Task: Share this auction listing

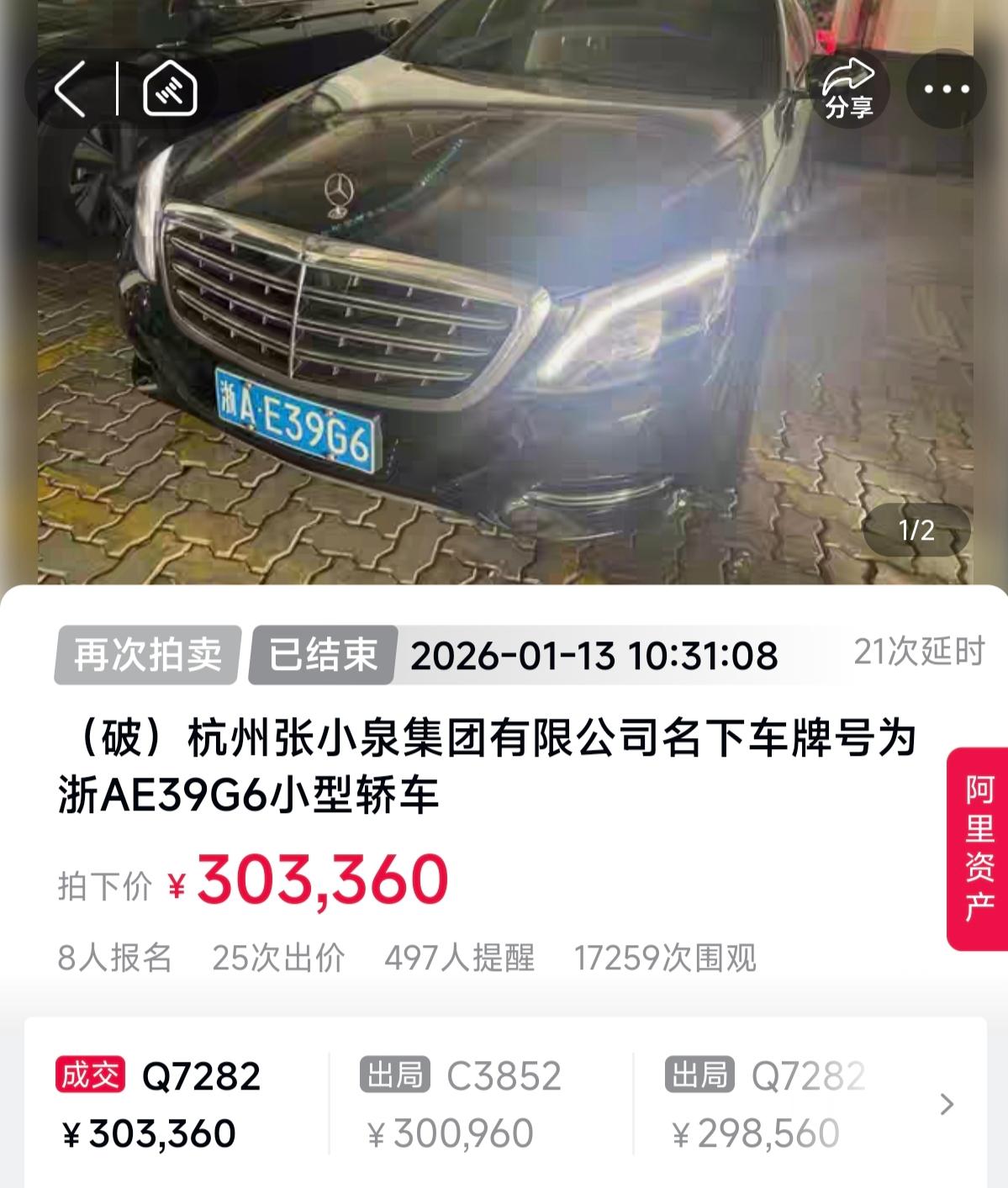Action: click(847, 89)
